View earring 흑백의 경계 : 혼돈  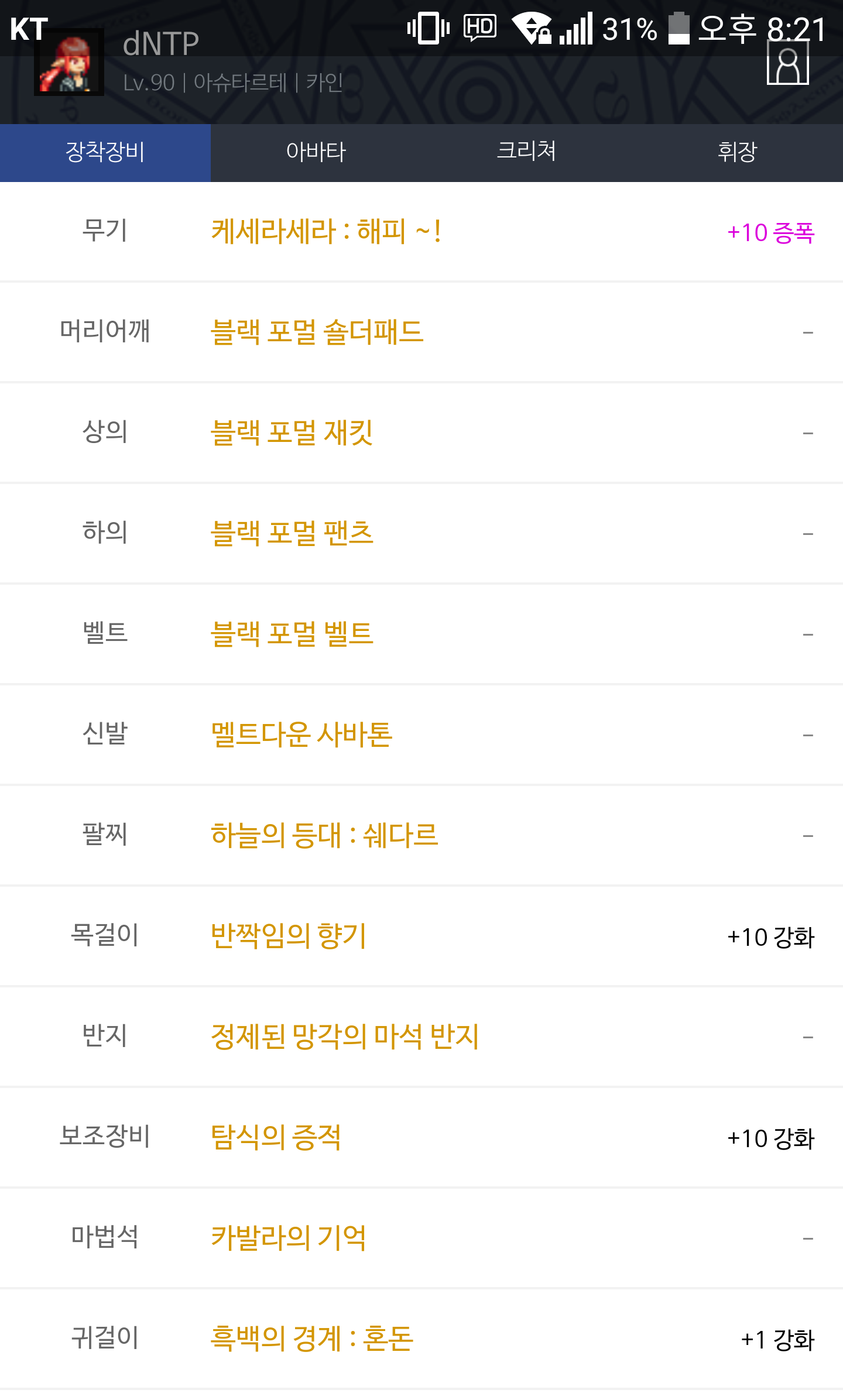(312, 1339)
